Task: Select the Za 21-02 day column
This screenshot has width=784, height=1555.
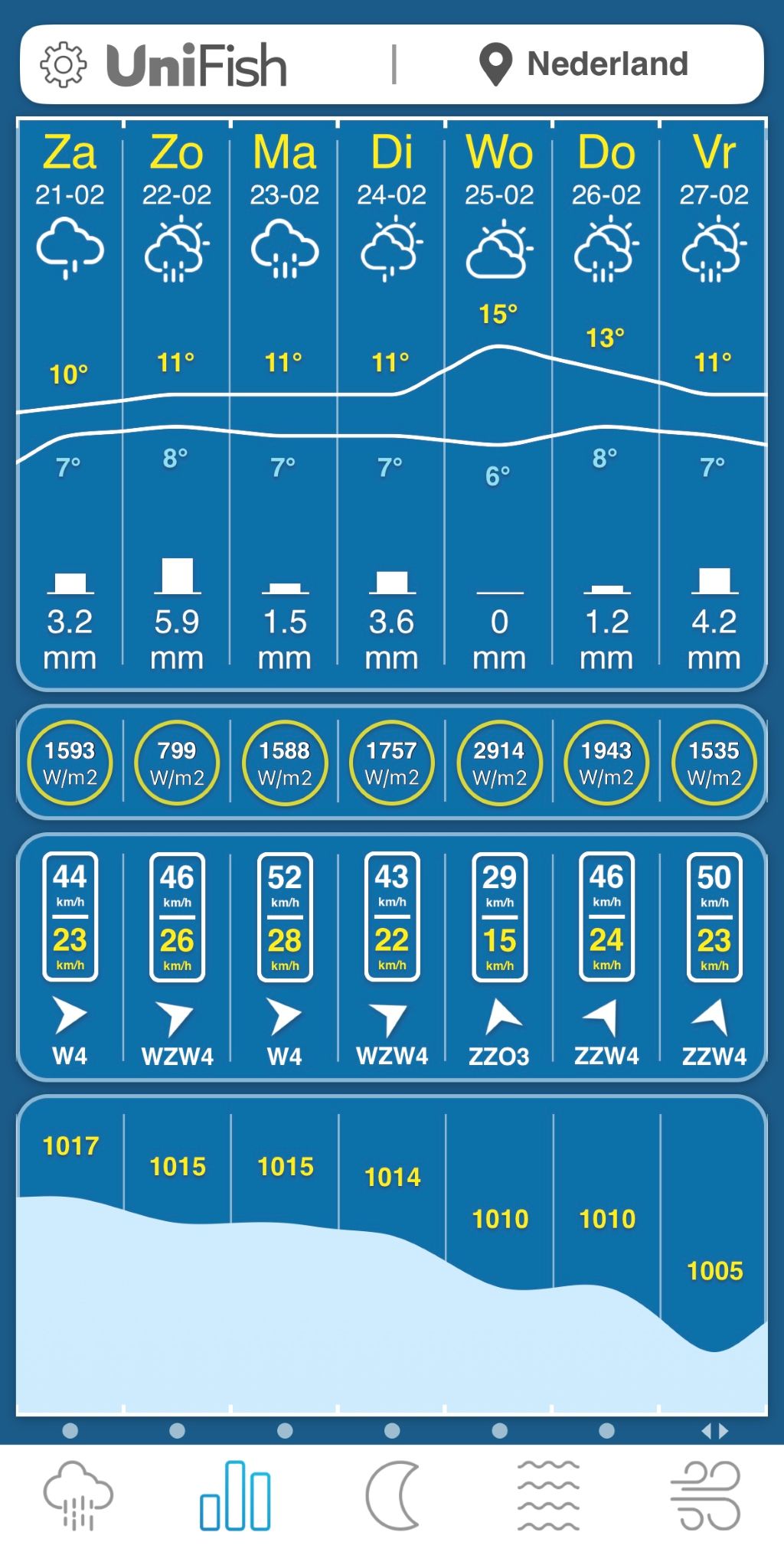Action: coord(70,170)
